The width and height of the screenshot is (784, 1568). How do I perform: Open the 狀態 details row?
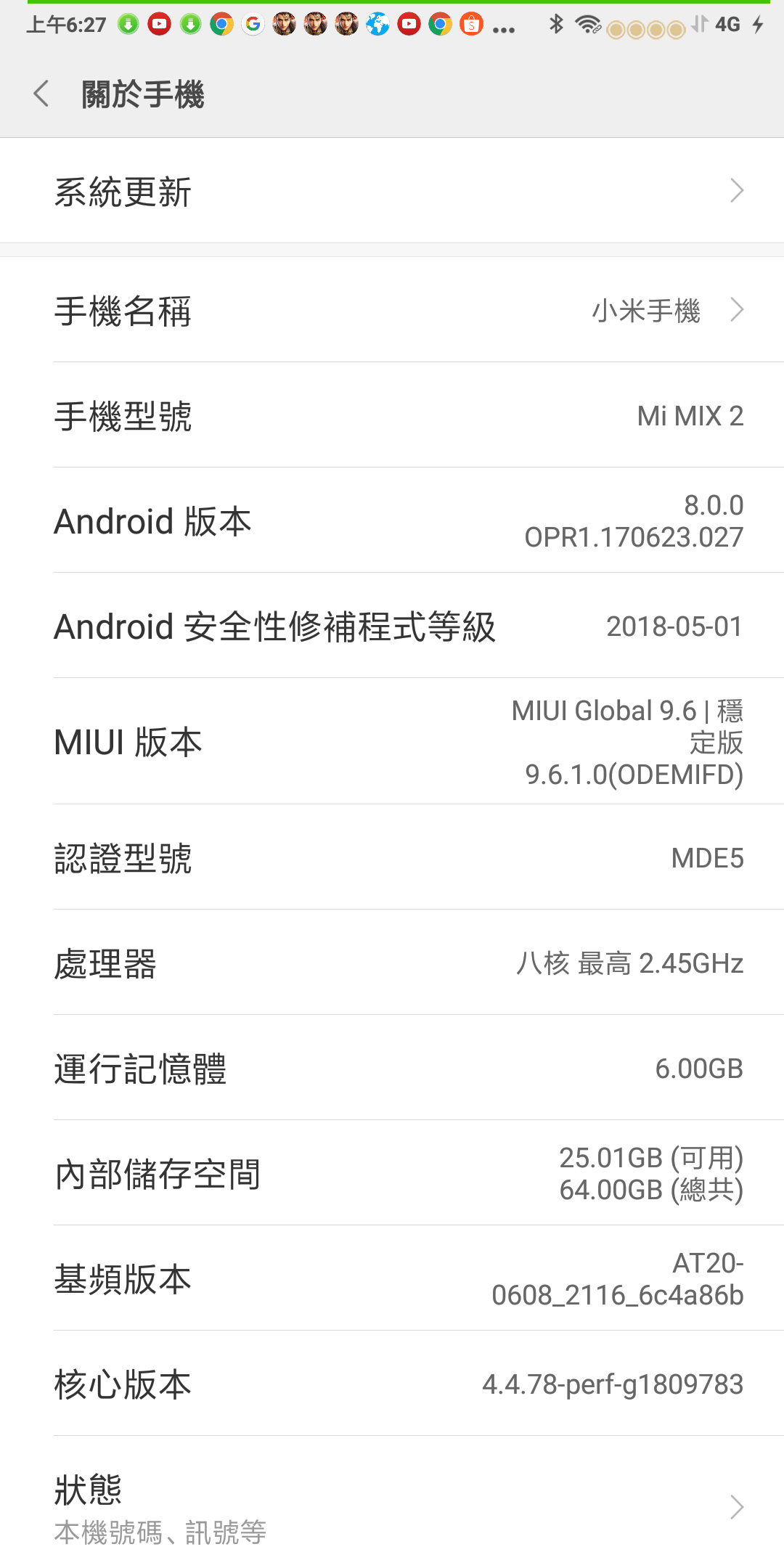(x=392, y=1507)
